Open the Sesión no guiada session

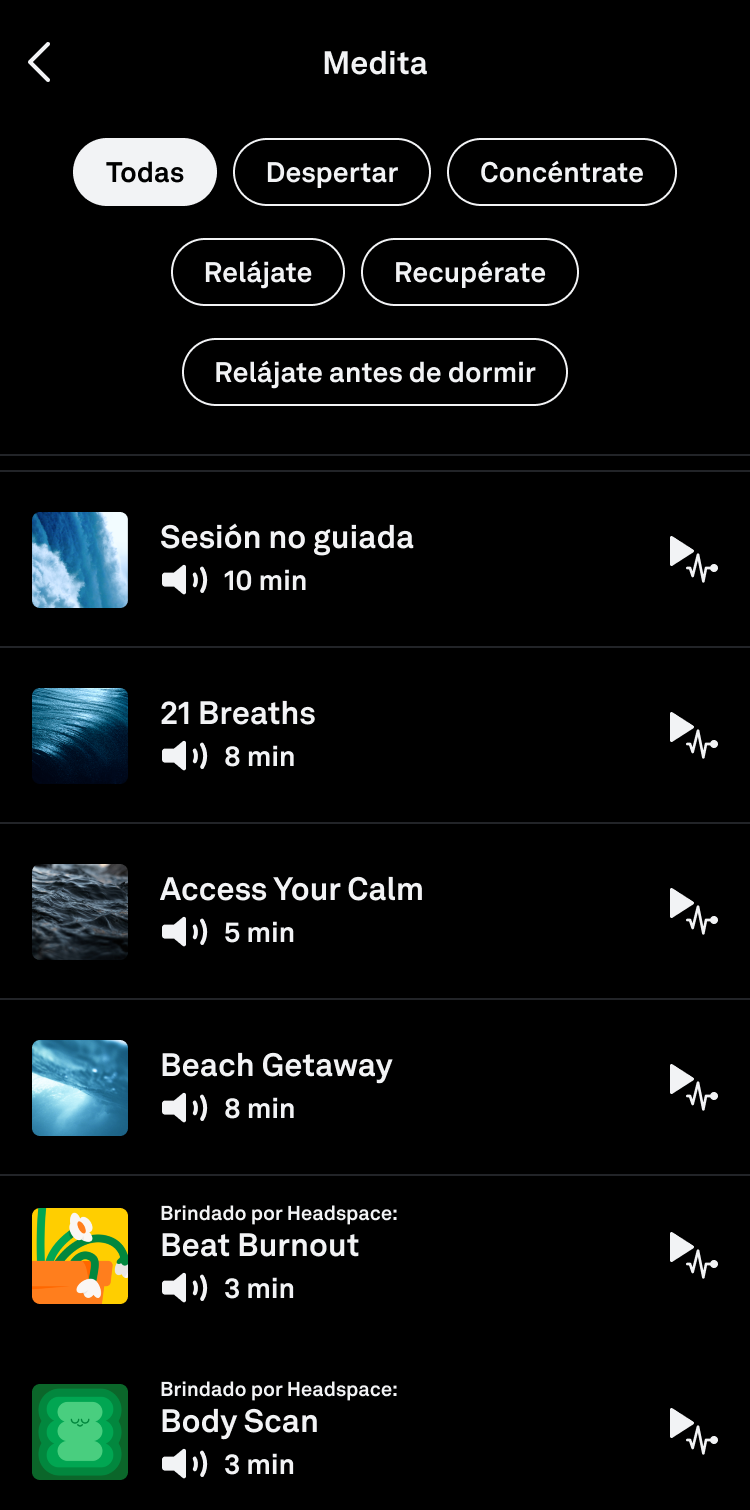tap(286, 558)
